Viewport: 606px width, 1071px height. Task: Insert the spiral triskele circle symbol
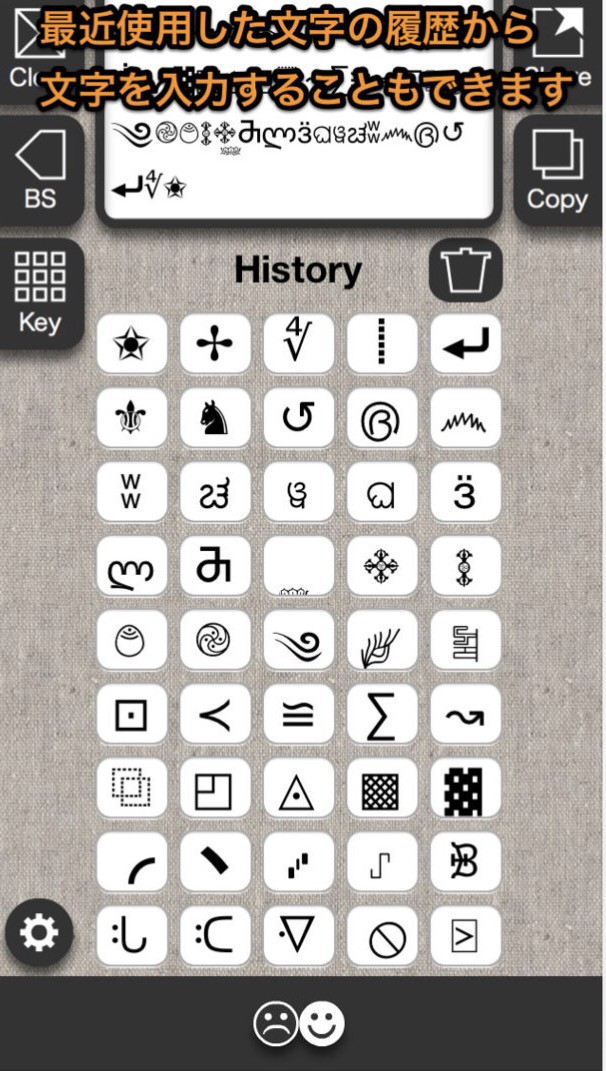[x=214, y=640]
